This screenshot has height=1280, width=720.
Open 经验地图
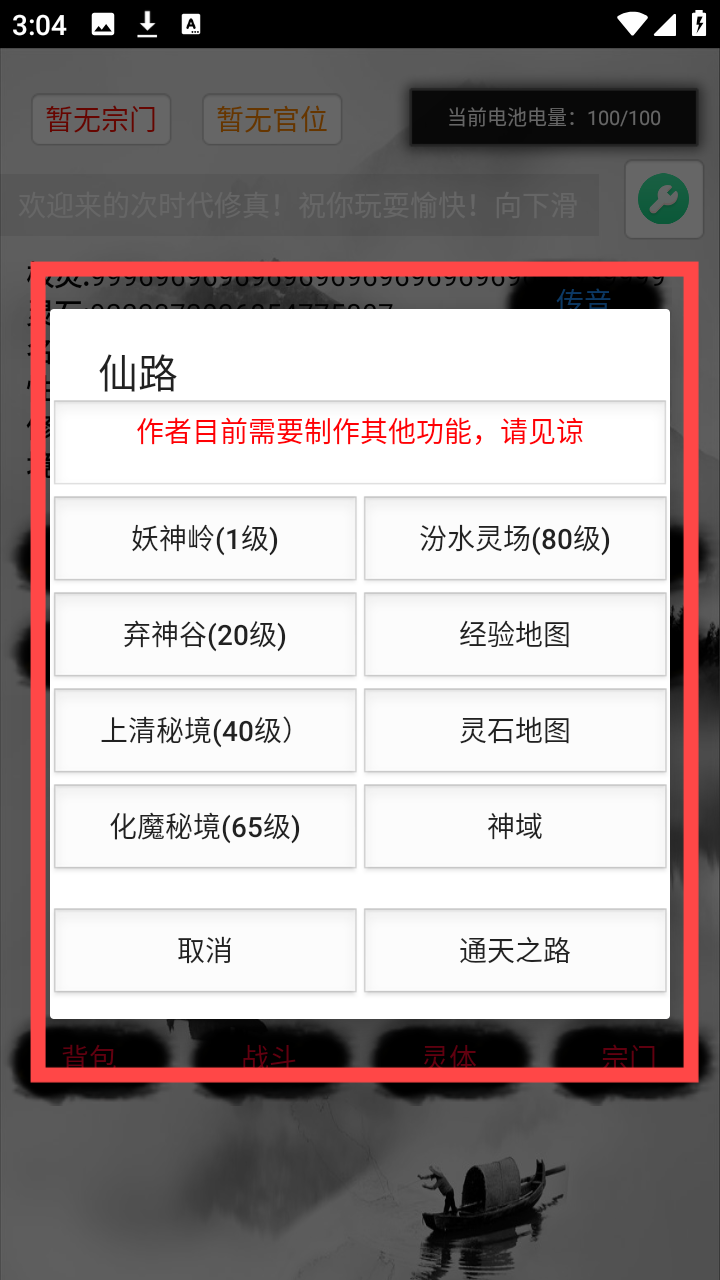click(515, 634)
